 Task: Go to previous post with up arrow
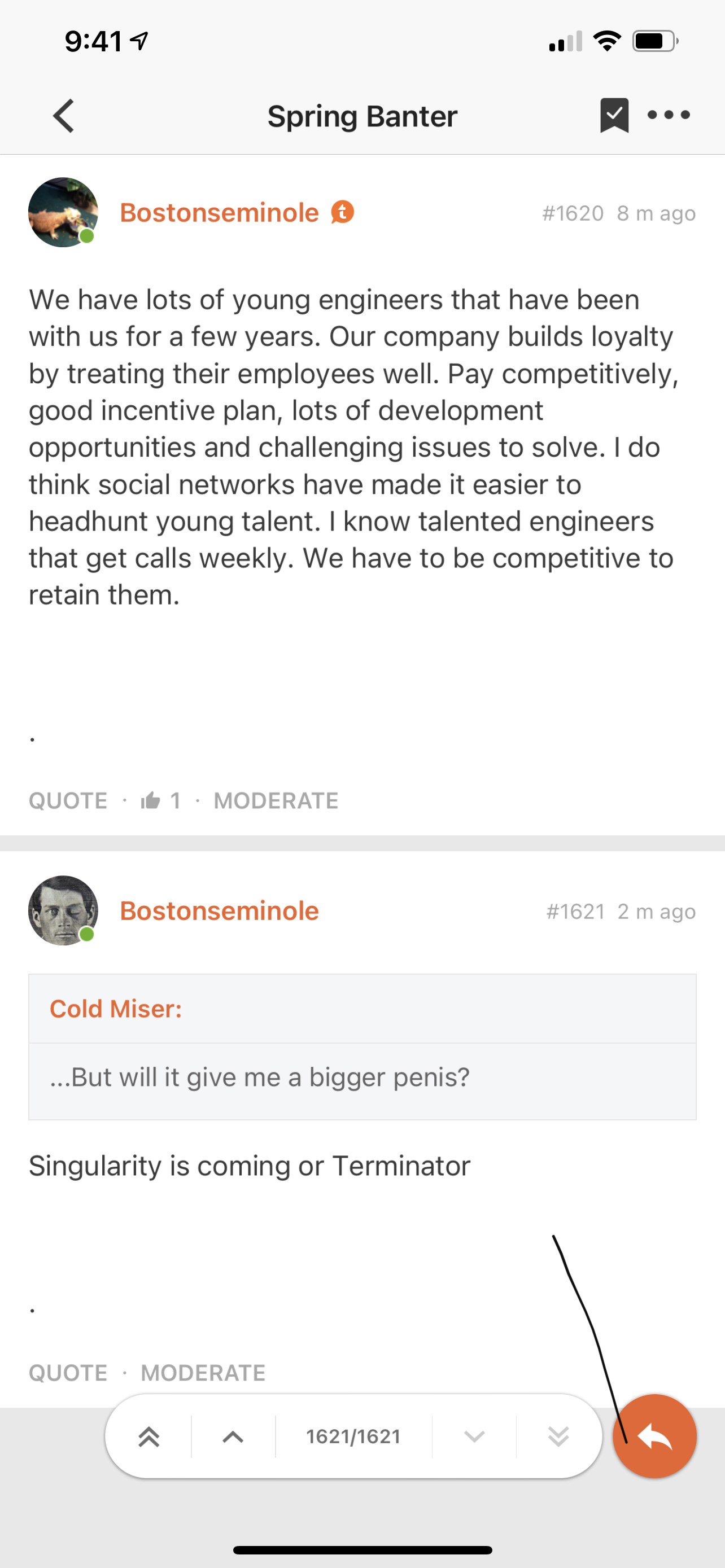click(x=233, y=1436)
